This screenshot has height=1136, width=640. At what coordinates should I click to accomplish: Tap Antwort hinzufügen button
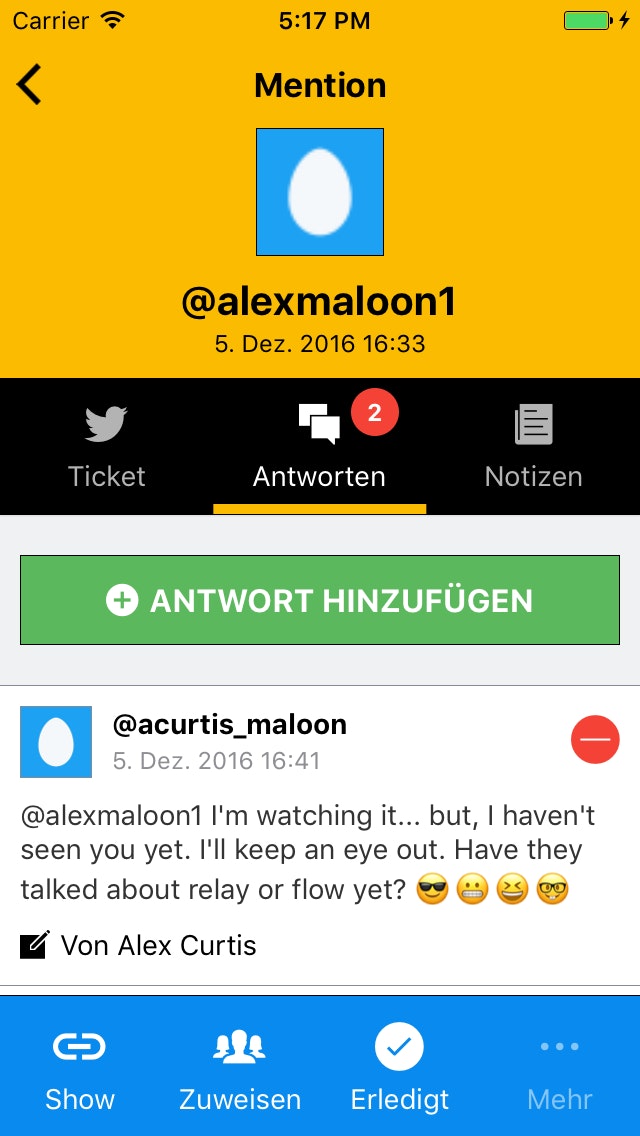(320, 600)
